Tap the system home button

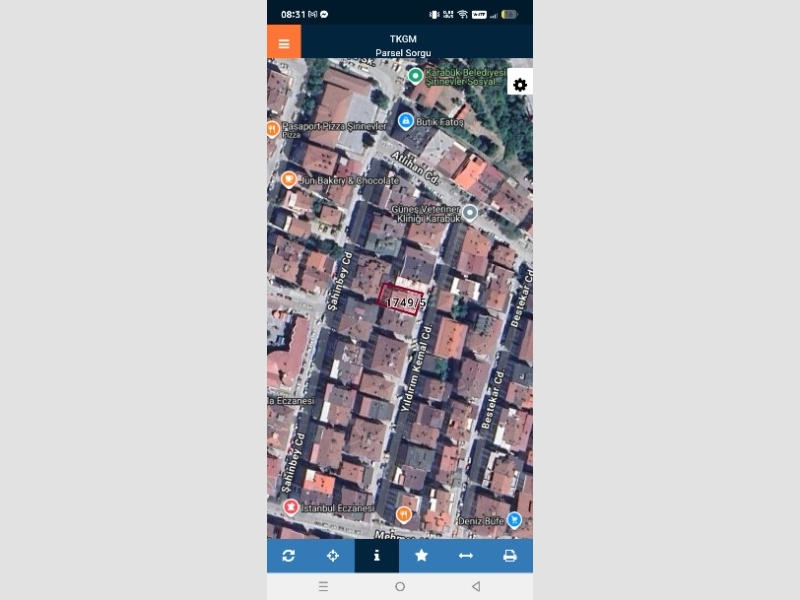(400, 586)
